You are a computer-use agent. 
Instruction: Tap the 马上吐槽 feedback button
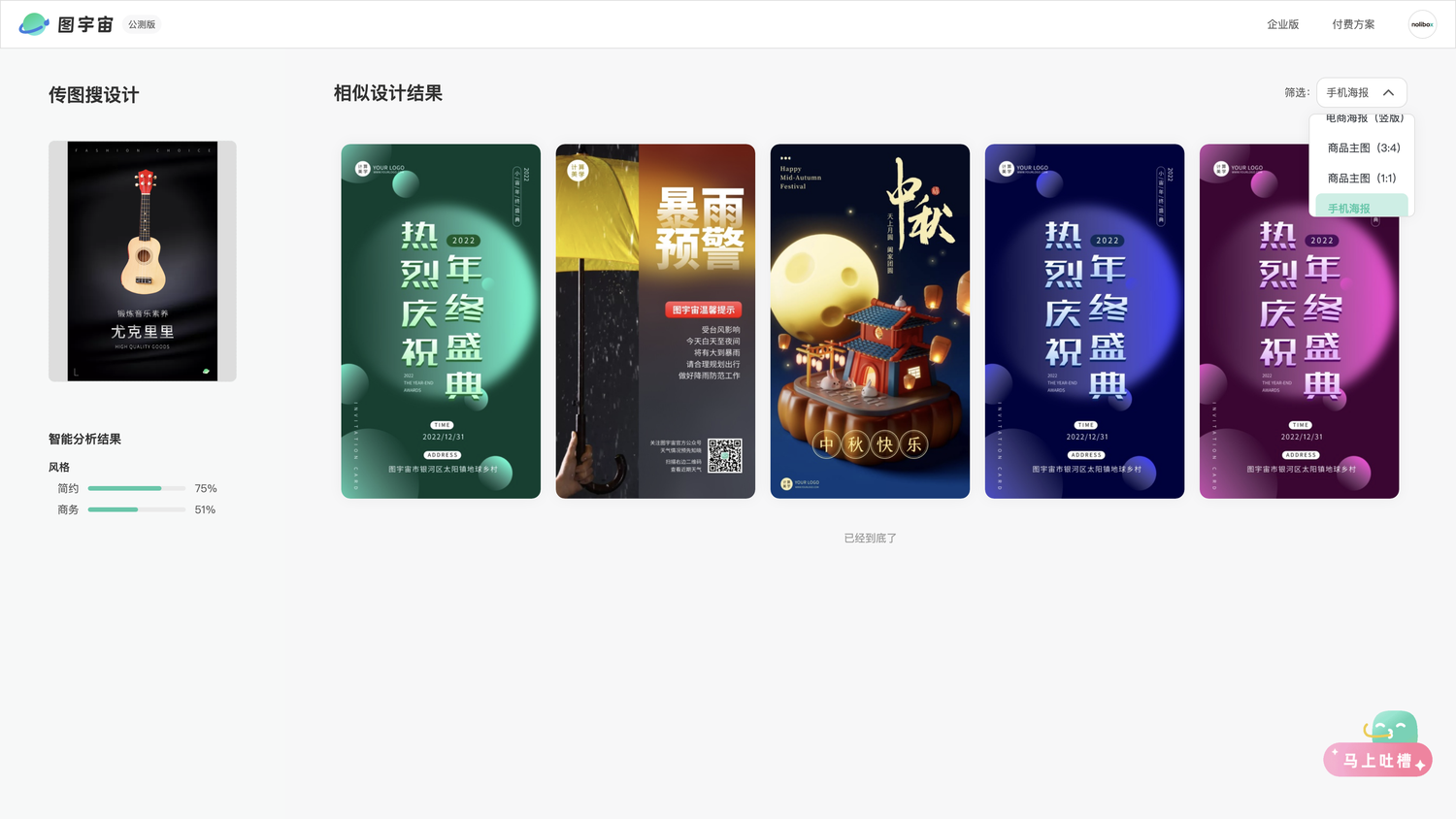[x=1377, y=760]
